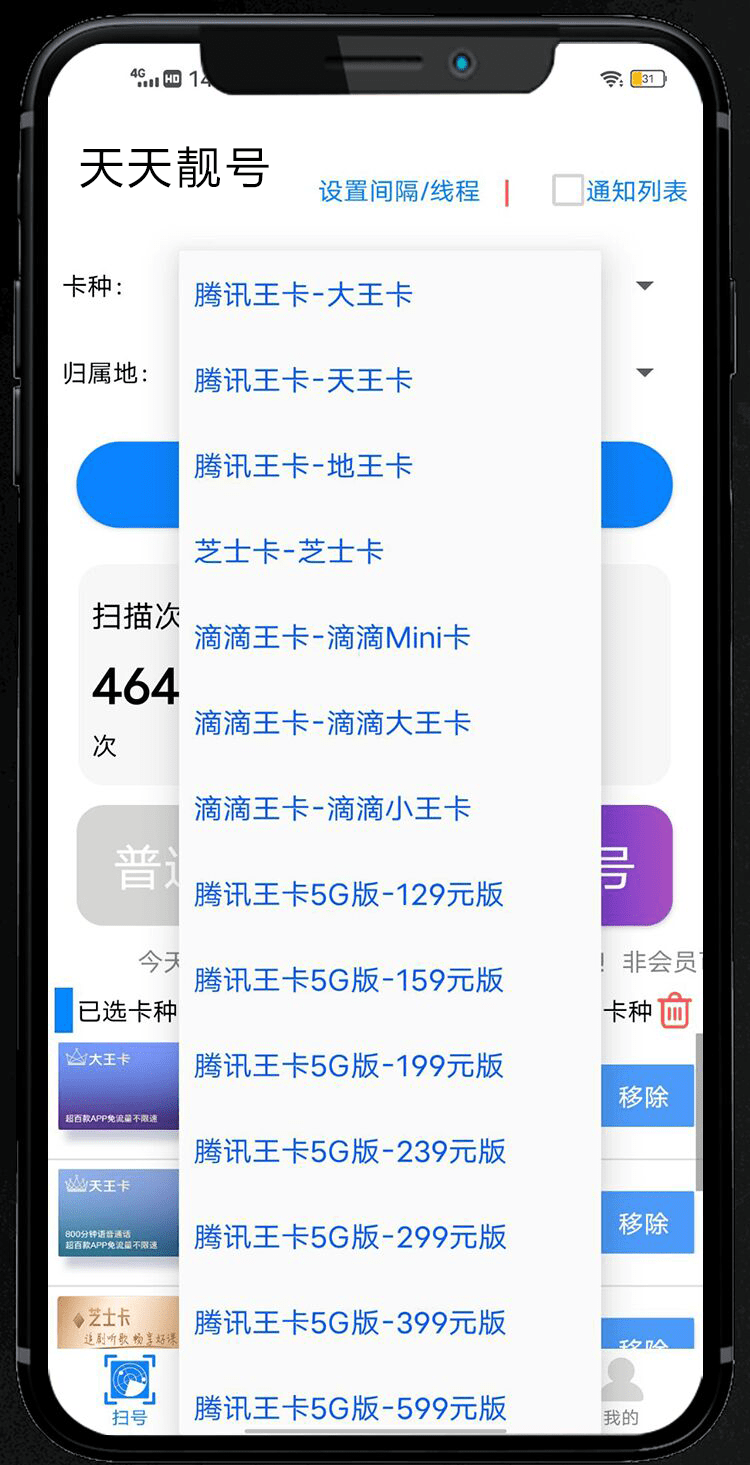The height and width of the screenshot is (1465, 750).
Task: Pick 滴滴王卡-滴滴小王卡
Action: coord(332,808)
